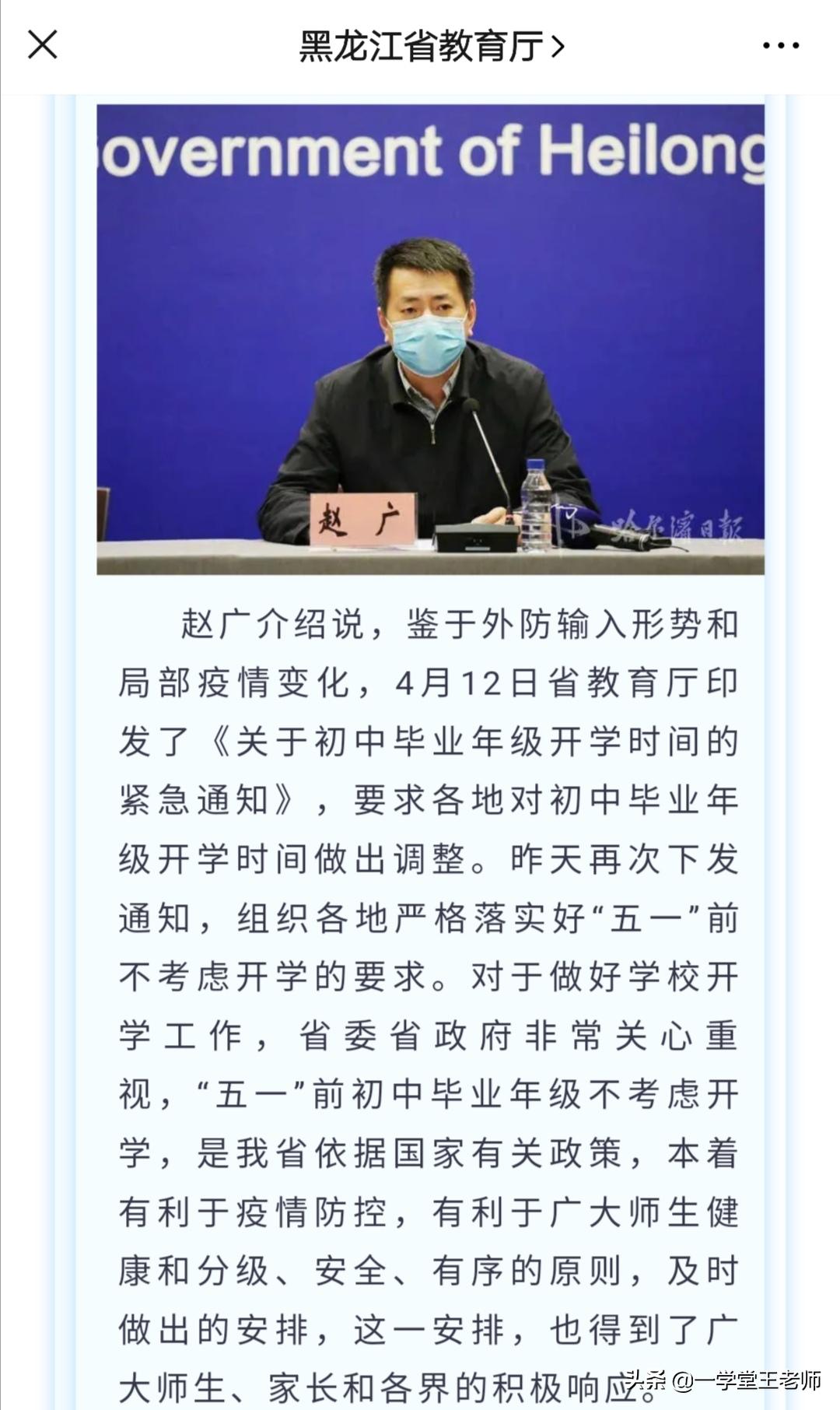Close the article page

(43, 44)
